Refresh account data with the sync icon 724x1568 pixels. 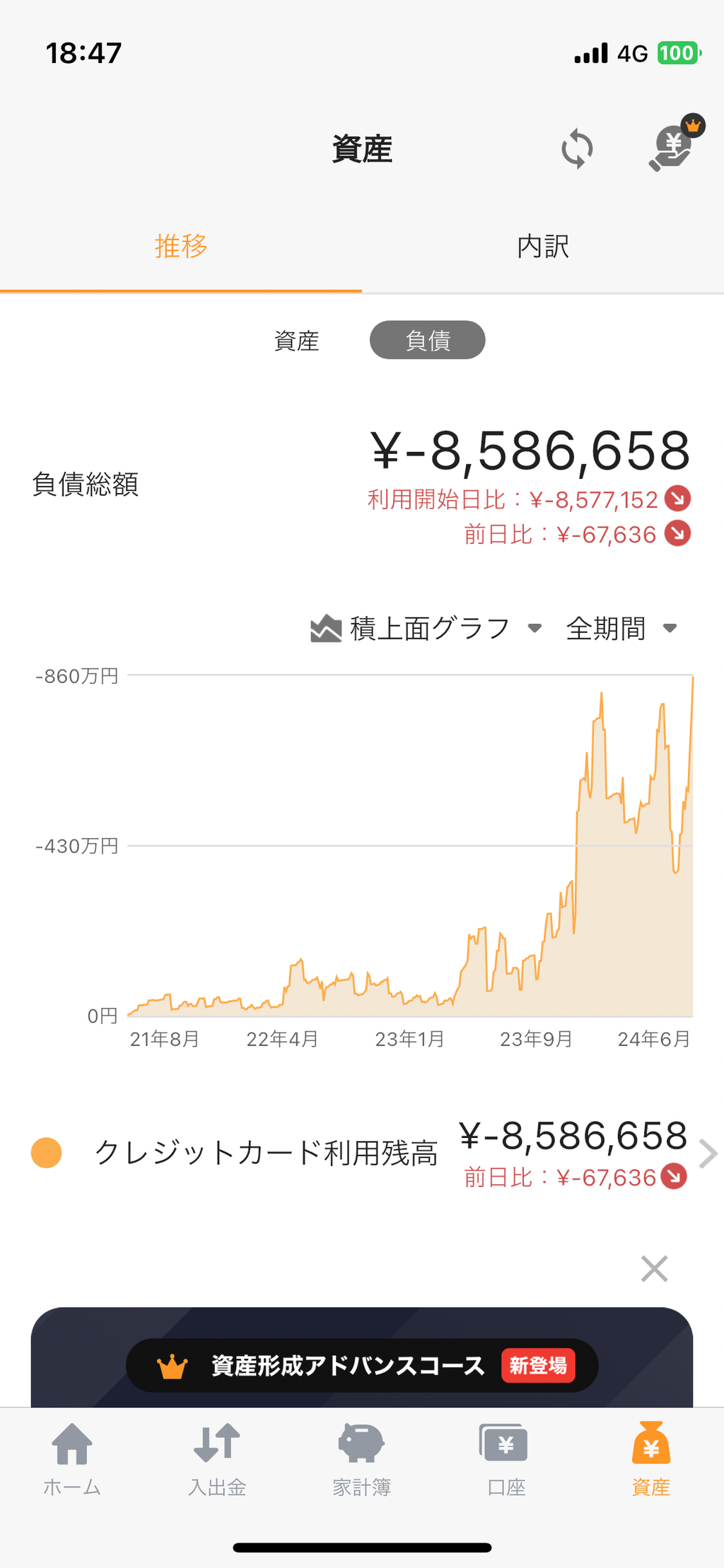pos(577,149)
